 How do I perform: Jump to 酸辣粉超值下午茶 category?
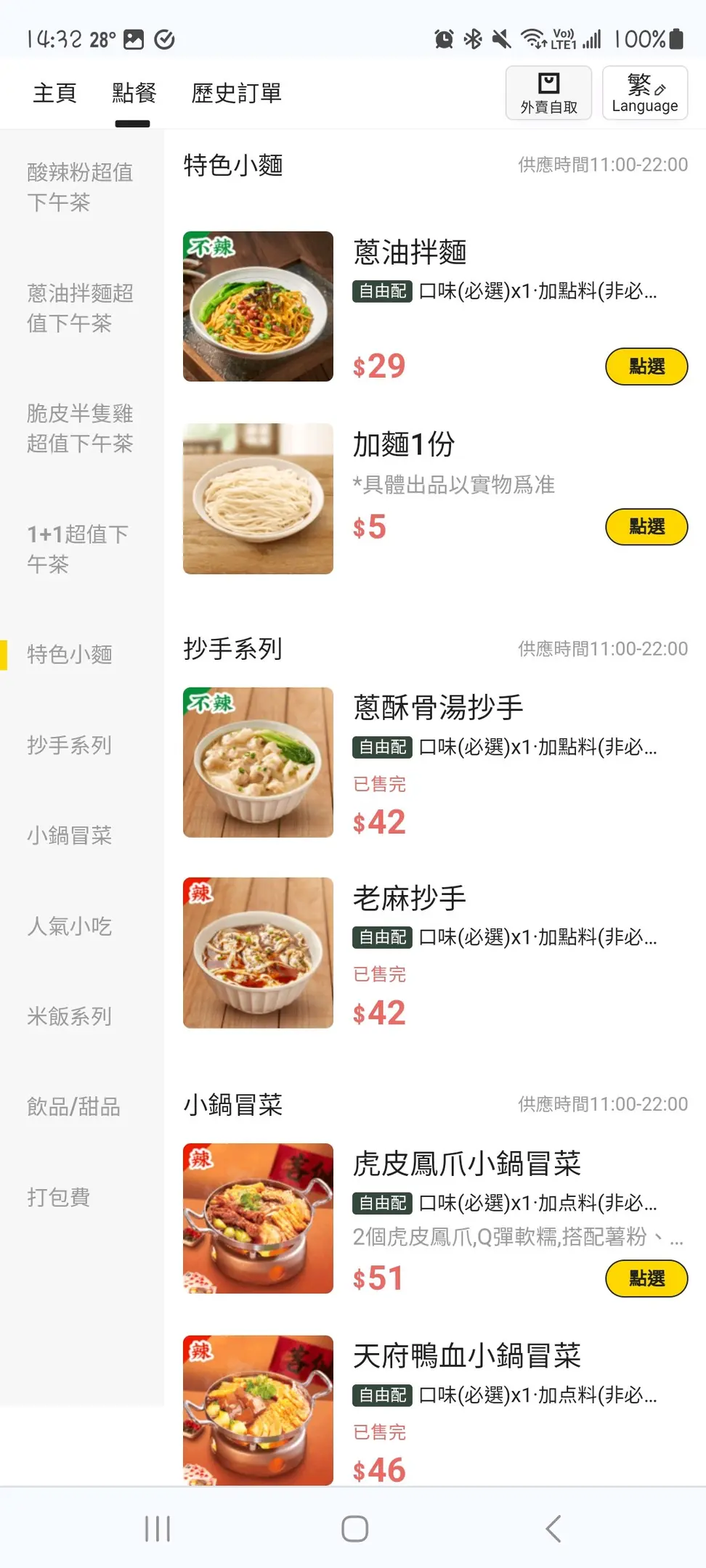click(x=80, y=187)
